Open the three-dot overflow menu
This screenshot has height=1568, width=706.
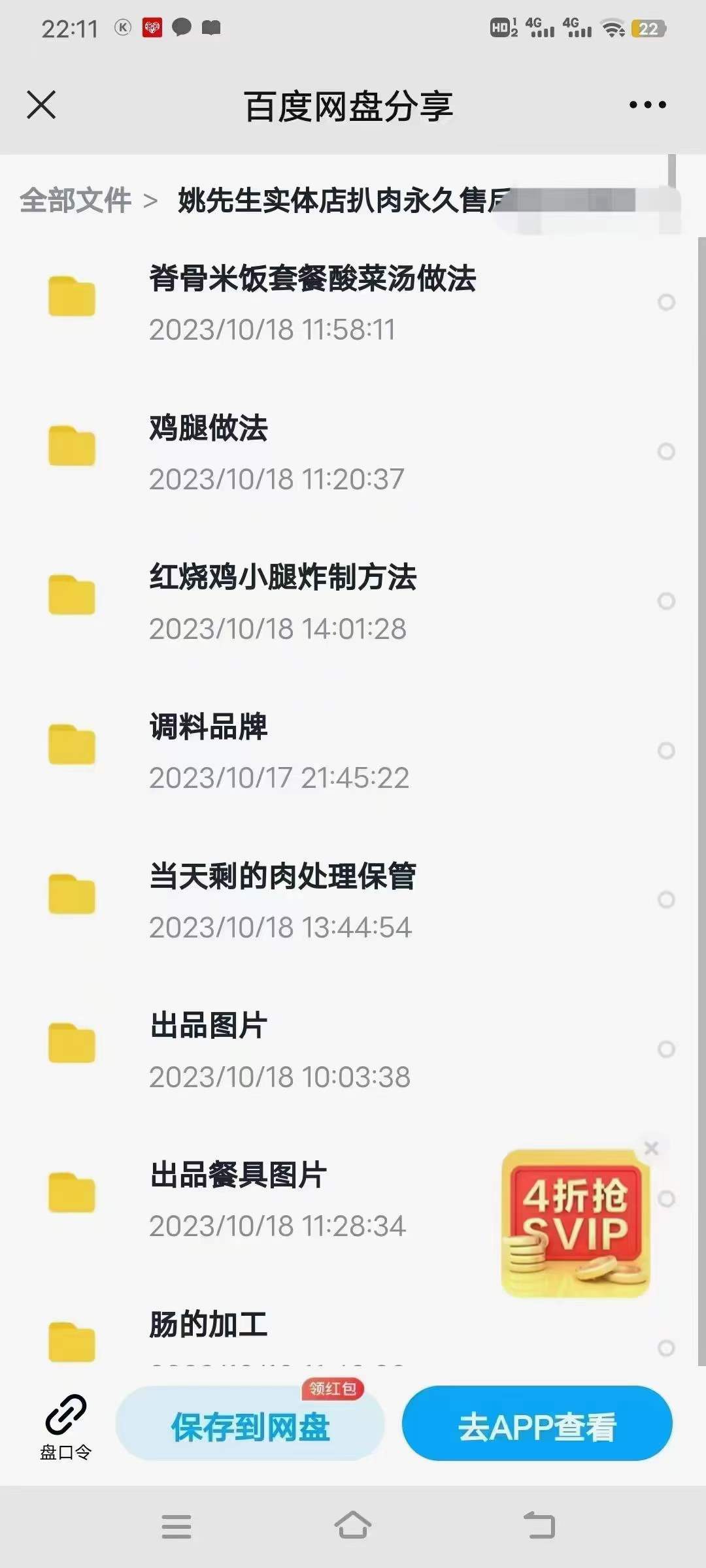pos(647,105)
